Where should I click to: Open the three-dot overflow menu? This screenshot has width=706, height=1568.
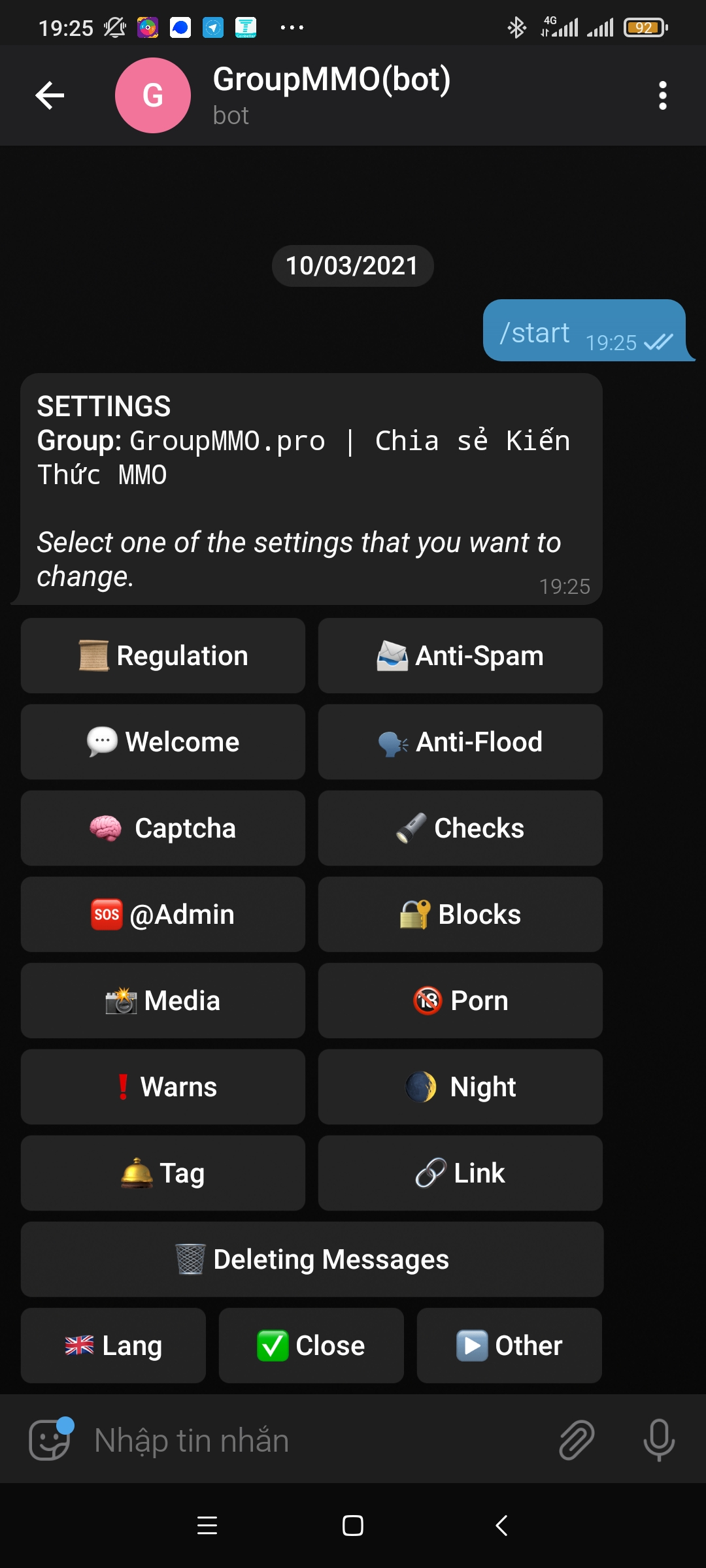663,95
